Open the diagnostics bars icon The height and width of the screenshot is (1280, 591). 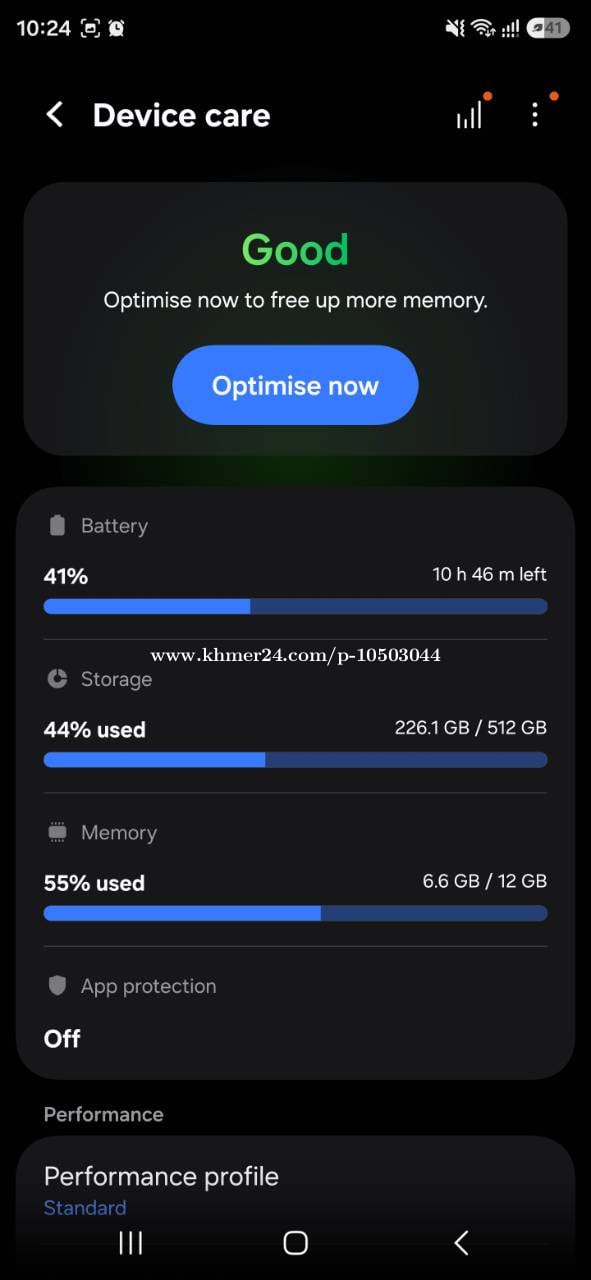(x=469, y=115)
